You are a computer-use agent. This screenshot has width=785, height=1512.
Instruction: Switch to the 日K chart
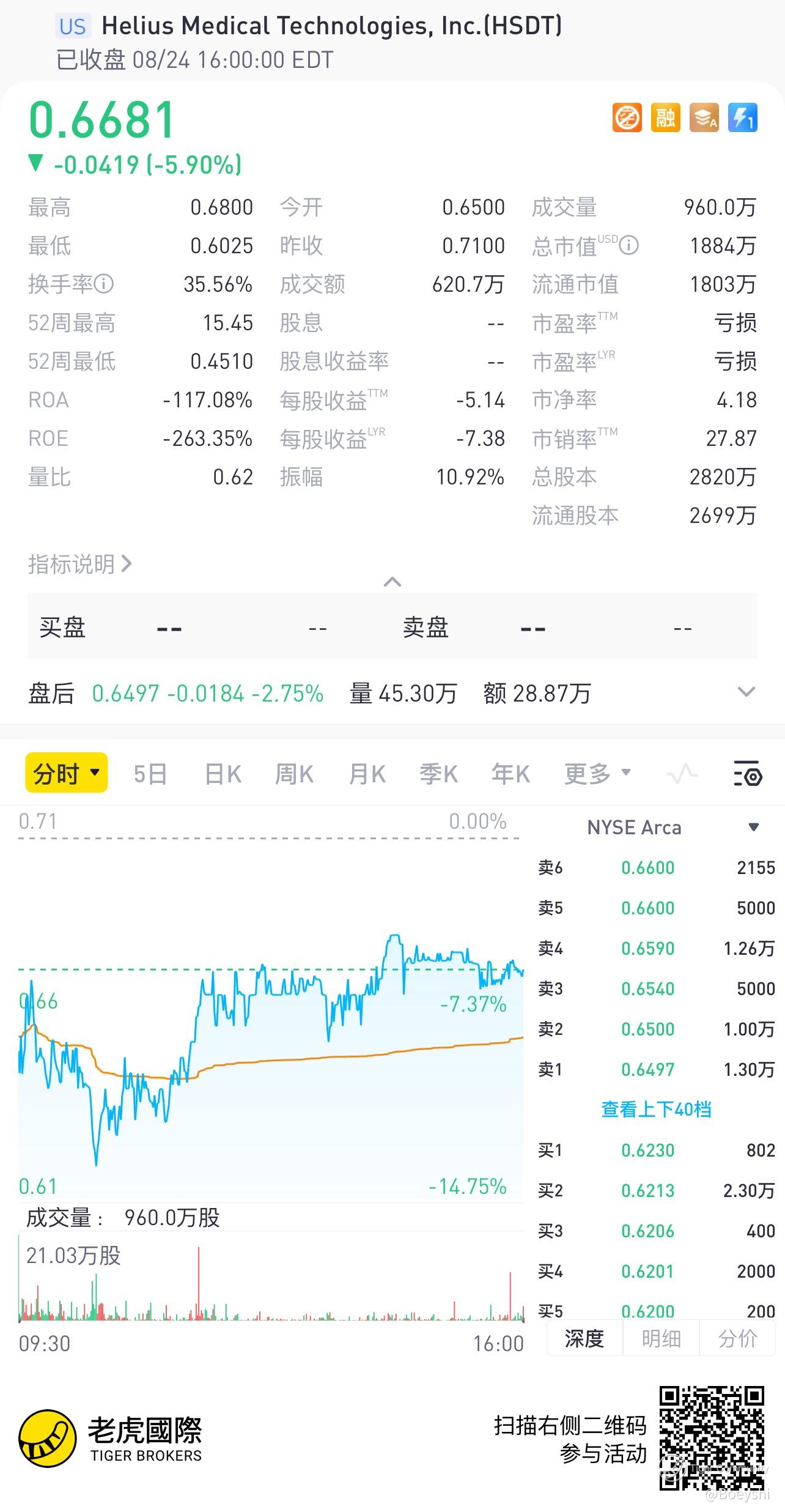pyautogui.click(x=223, y=774)
